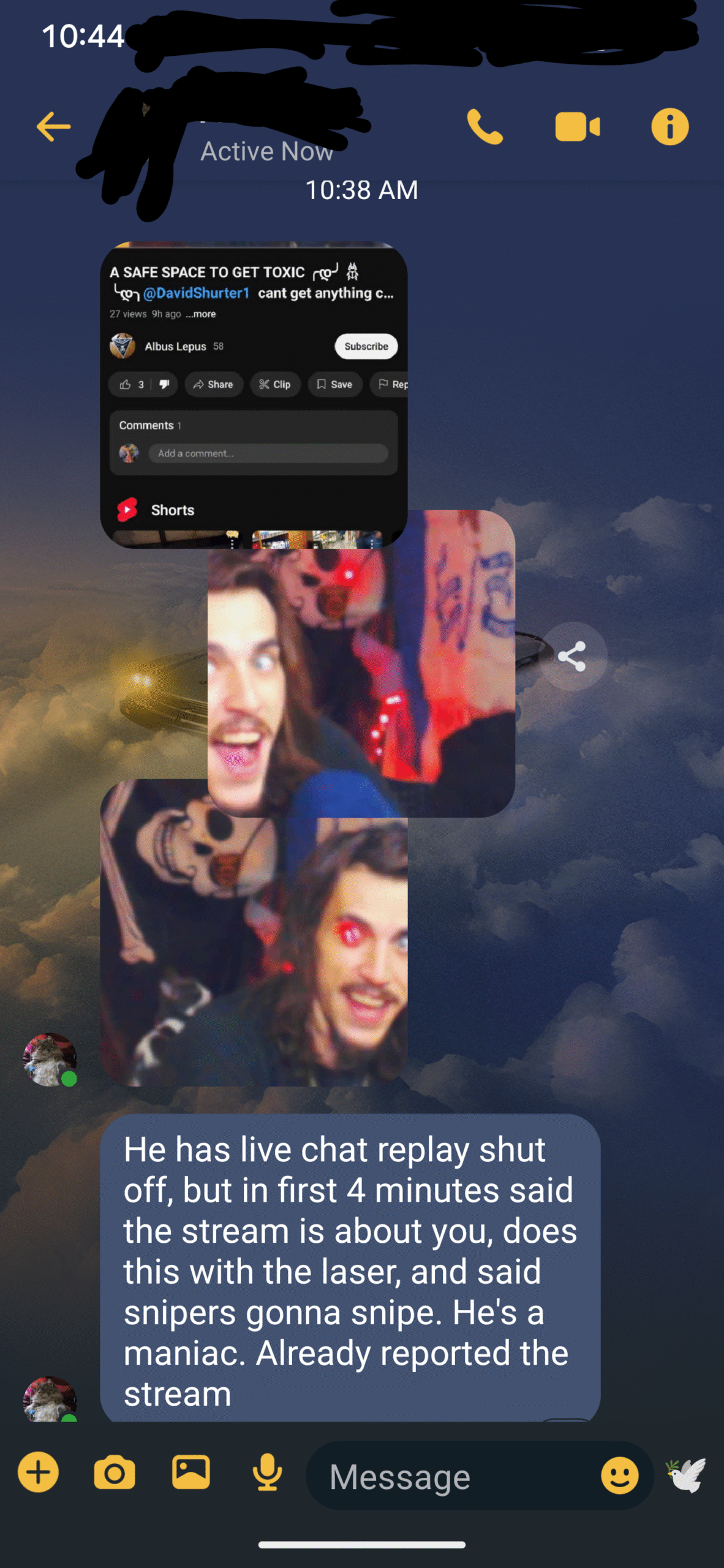This screenshot has width=724, height=1568.
Task: Tap the Message text field
Action: (x=453, y=1476)
